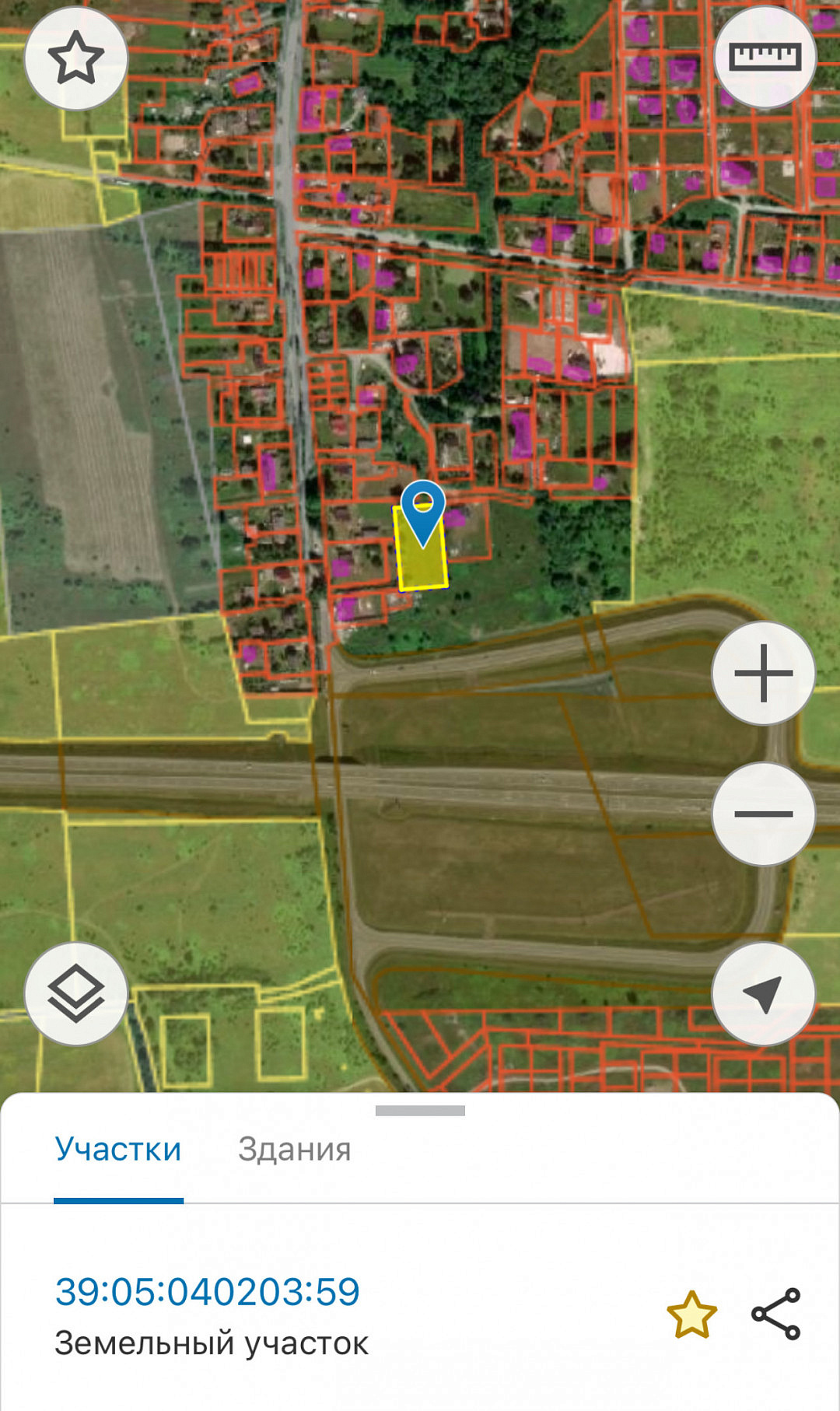Zoom out with the minus button
The width and height of the screenshot is (840, 1411).
(x=764, y=814)
